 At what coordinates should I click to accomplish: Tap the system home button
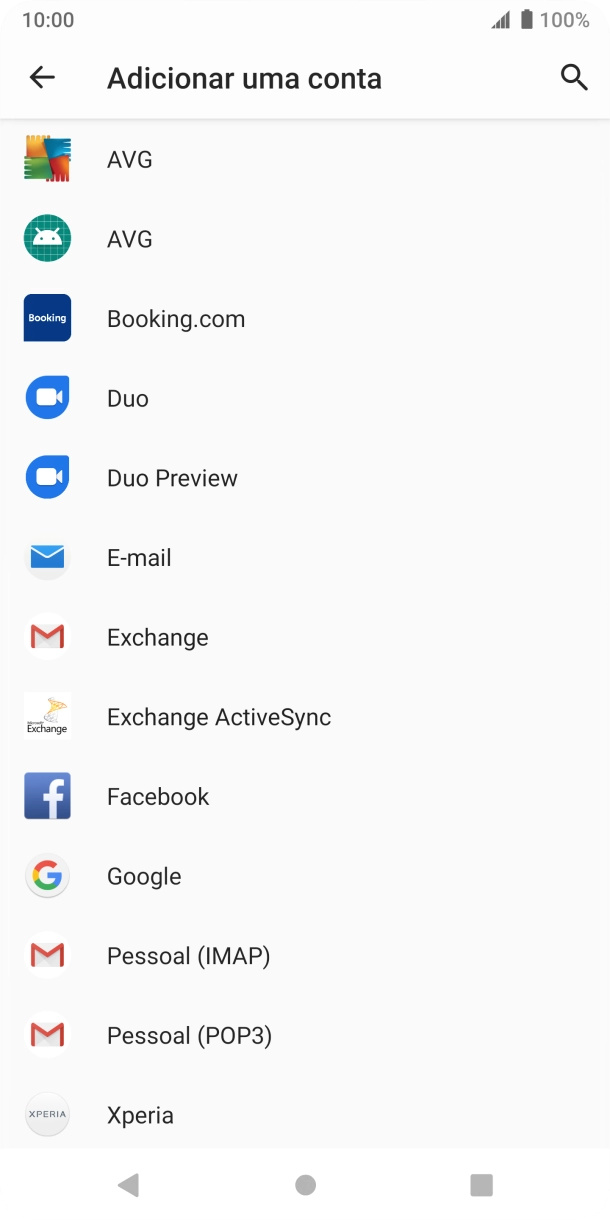pyautogui.click(x=305, y=1185)
